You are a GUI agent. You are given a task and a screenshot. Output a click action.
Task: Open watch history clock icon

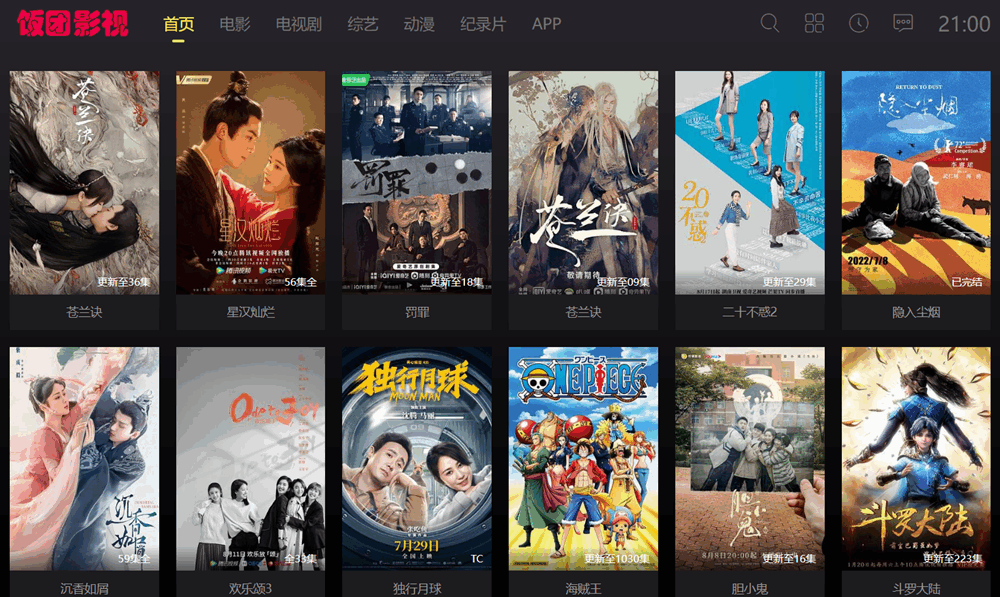tap(858, 23)
